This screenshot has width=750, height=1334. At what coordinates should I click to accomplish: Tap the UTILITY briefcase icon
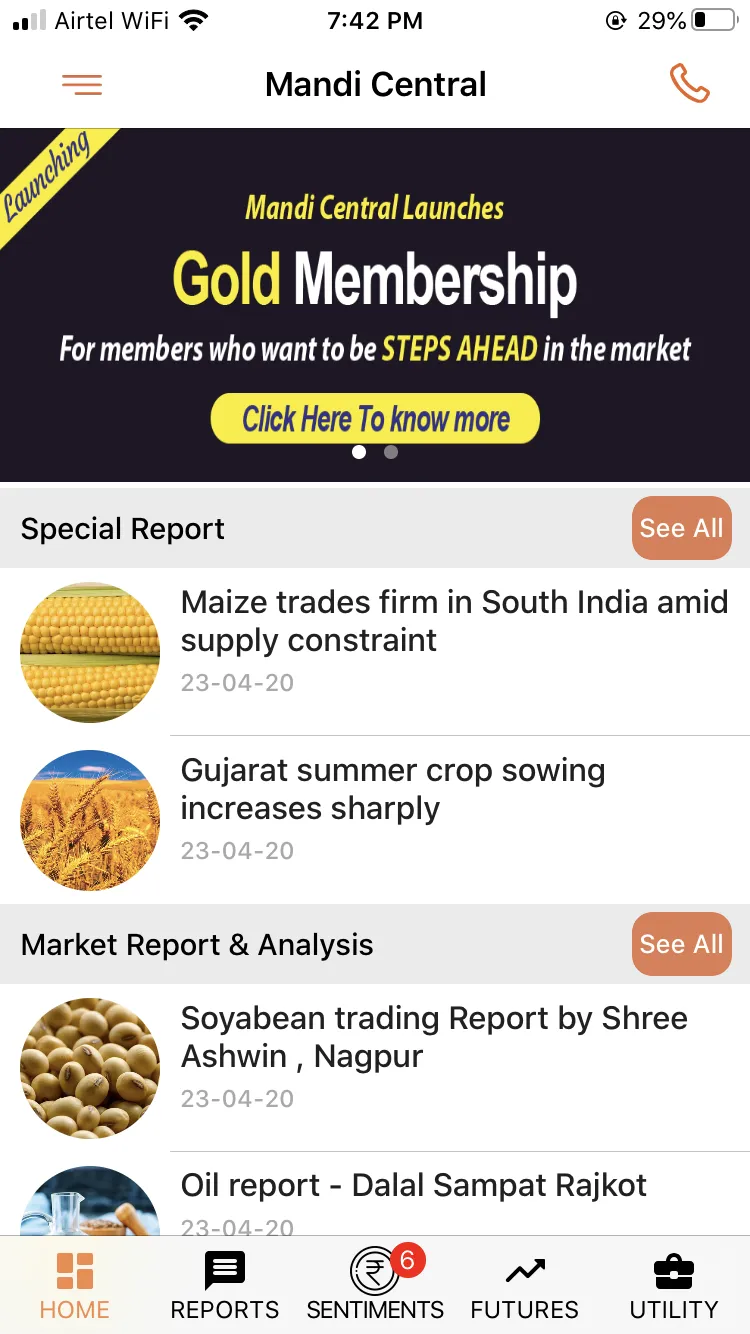tap(673, 1270)
